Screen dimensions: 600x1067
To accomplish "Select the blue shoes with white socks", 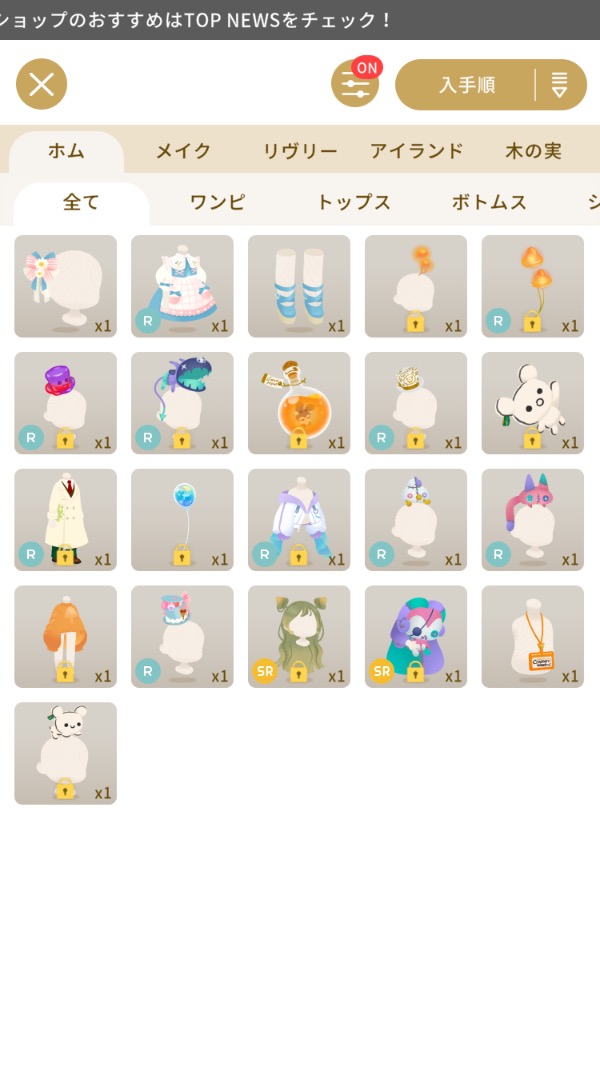I will 299,286.
